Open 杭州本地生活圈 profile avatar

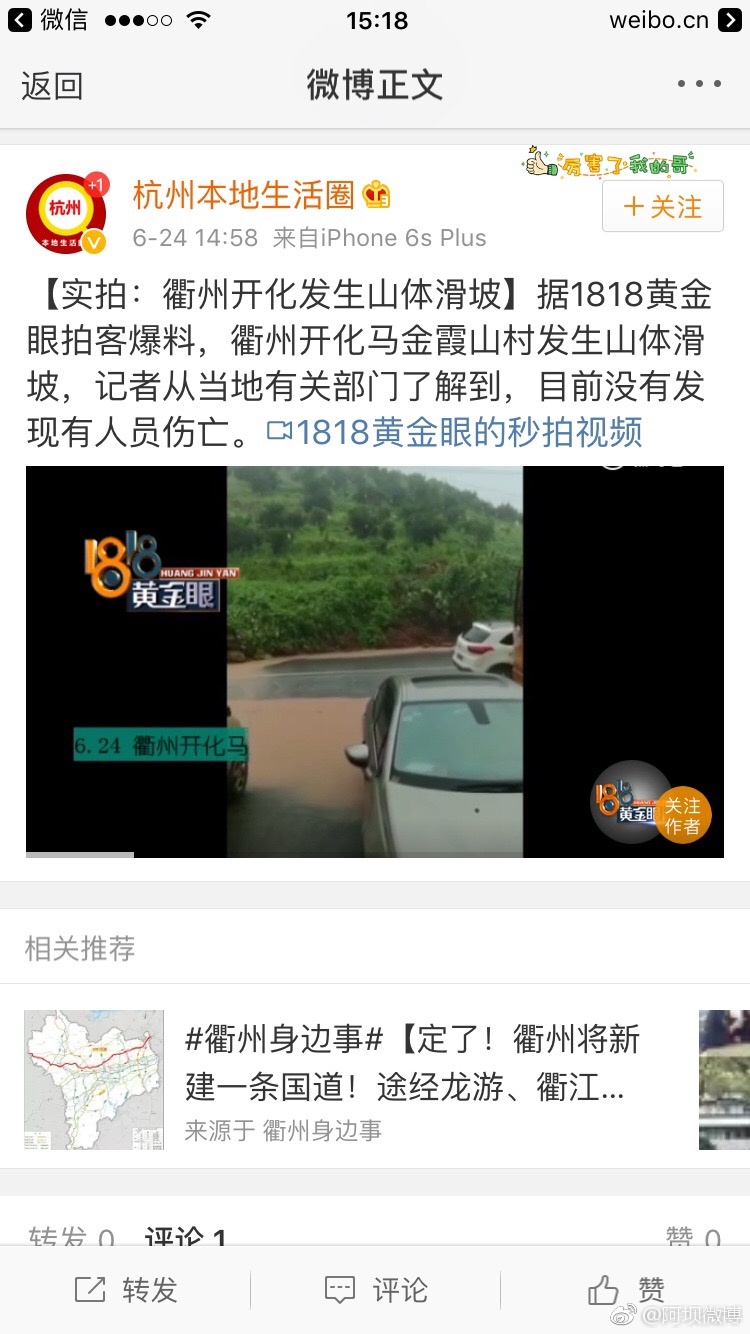66,213
